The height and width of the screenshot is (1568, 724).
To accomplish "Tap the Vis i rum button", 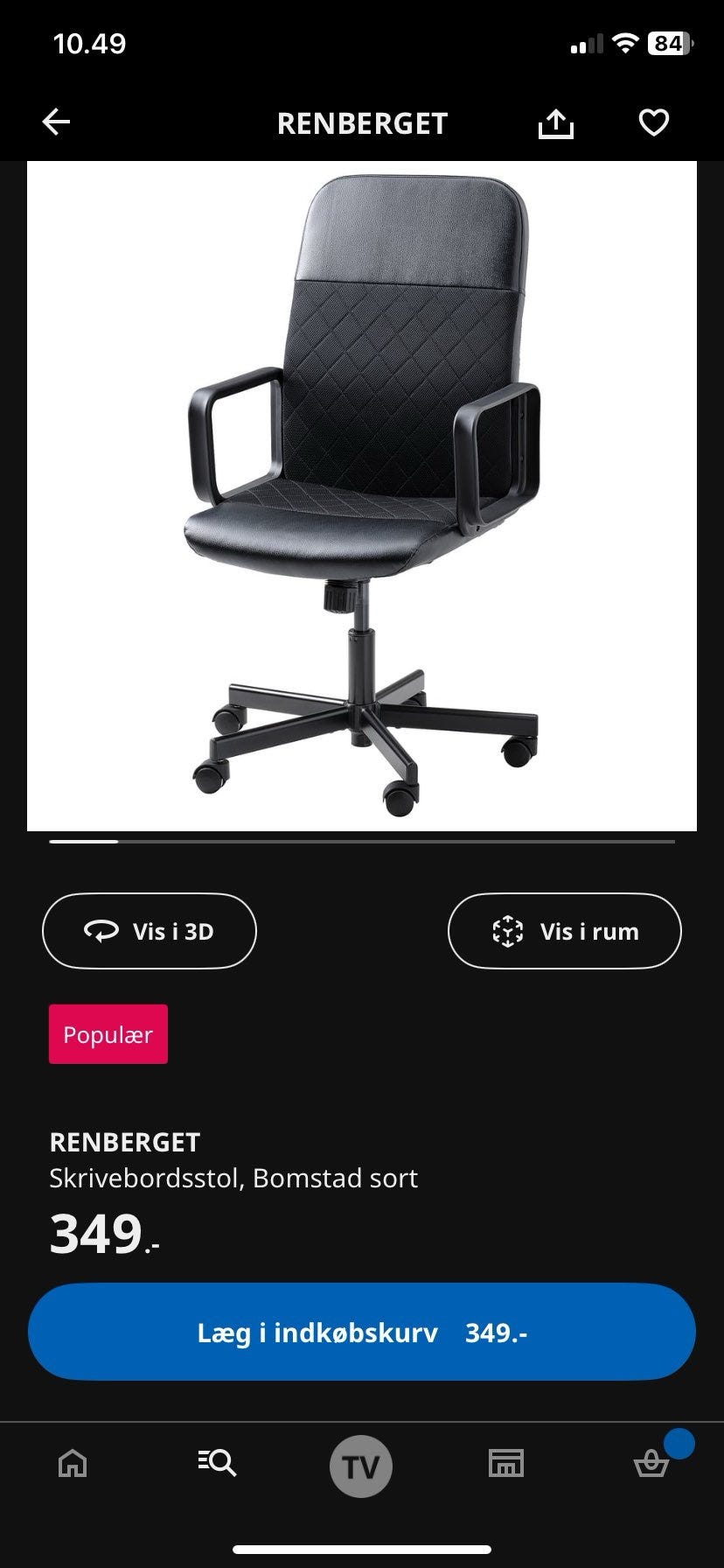I will tap(564, 931).
